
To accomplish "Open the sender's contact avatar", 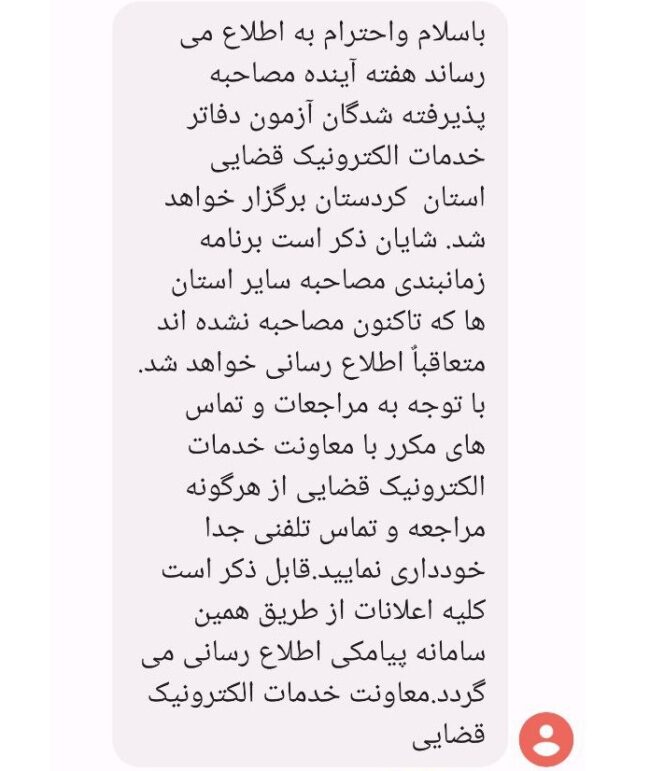I will coord(546,741).
